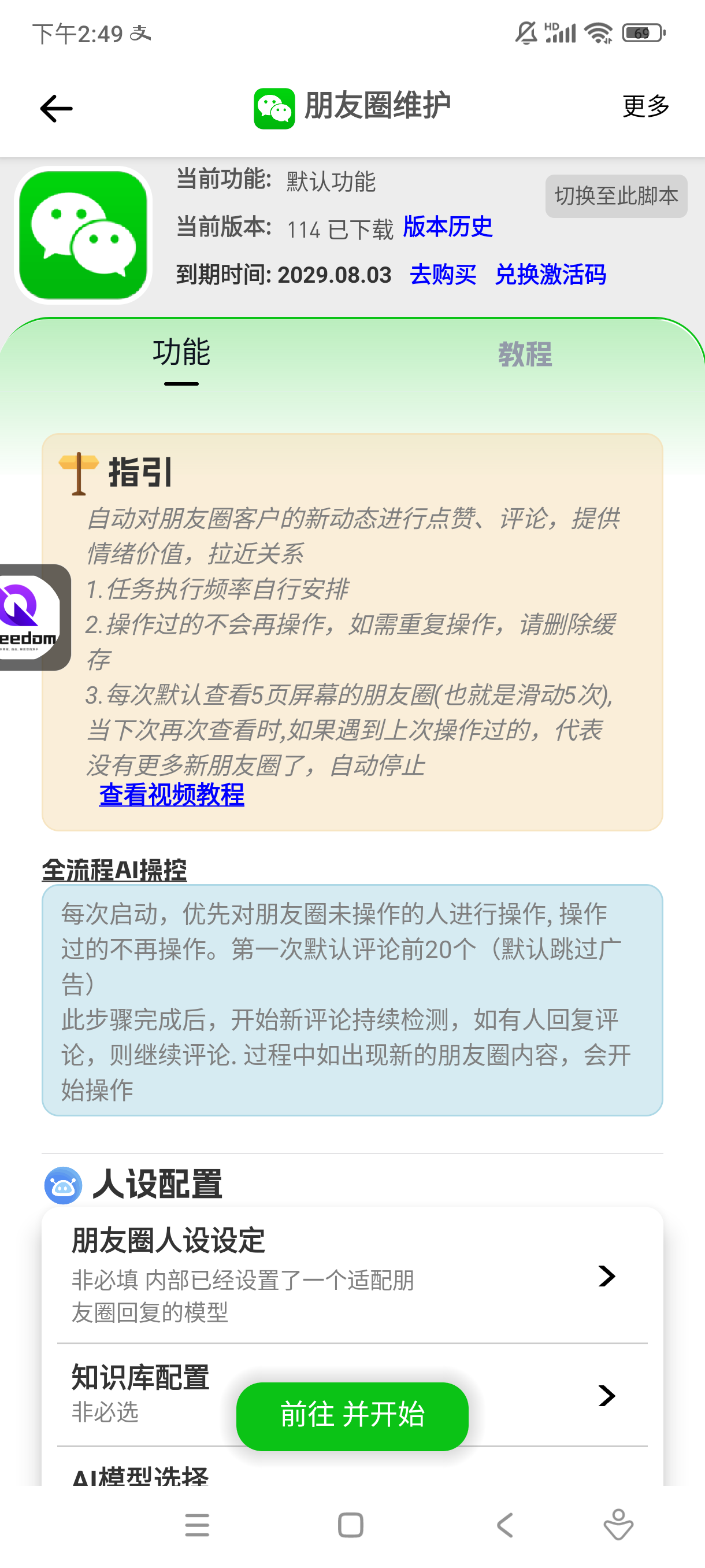Go back using the top-left arrow
Viewport: 705px width, 1568px height.
(x=56, y=108)
